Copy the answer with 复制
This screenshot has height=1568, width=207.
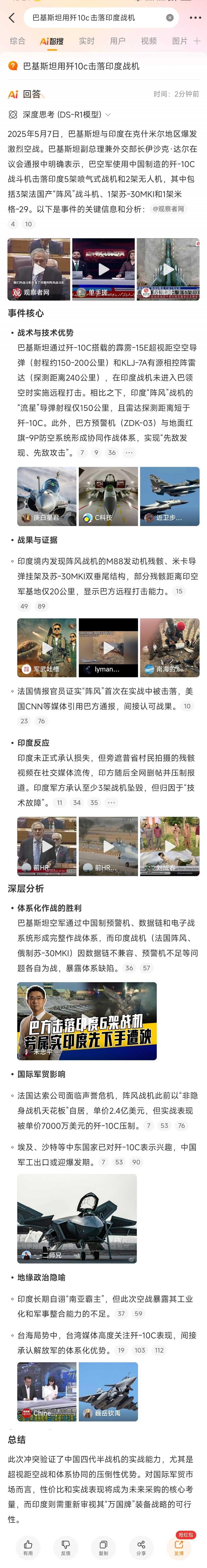[x=103, y=1548]
